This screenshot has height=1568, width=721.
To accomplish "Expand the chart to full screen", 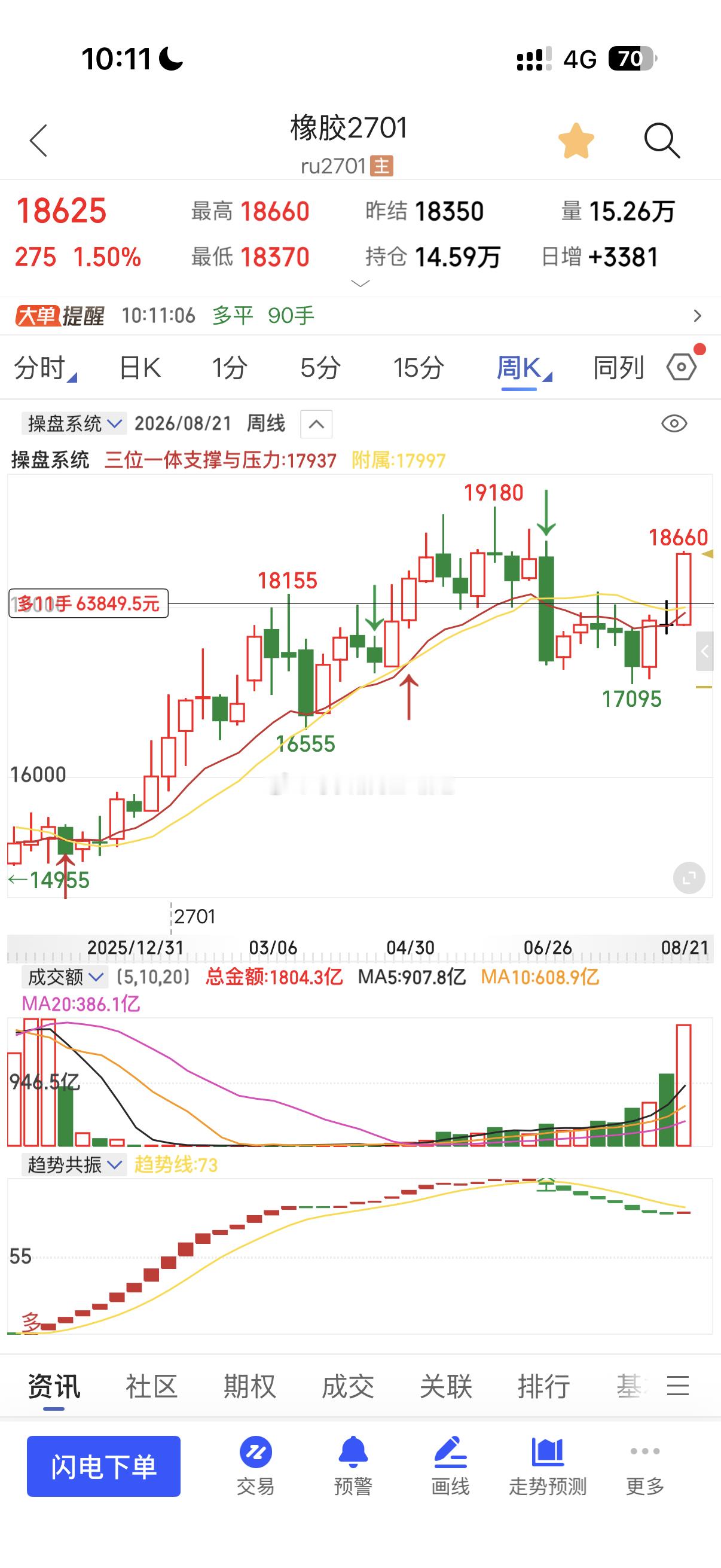I will pyautogui.click(x=689, y=878).
